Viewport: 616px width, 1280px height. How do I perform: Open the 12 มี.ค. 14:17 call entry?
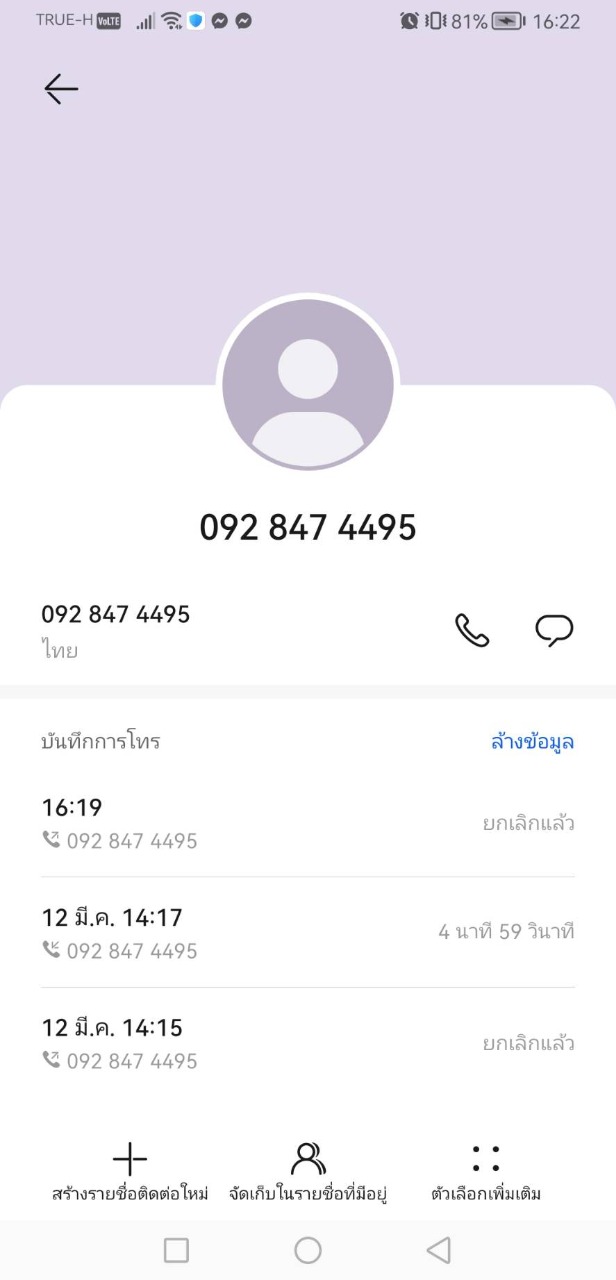(308, 933)
